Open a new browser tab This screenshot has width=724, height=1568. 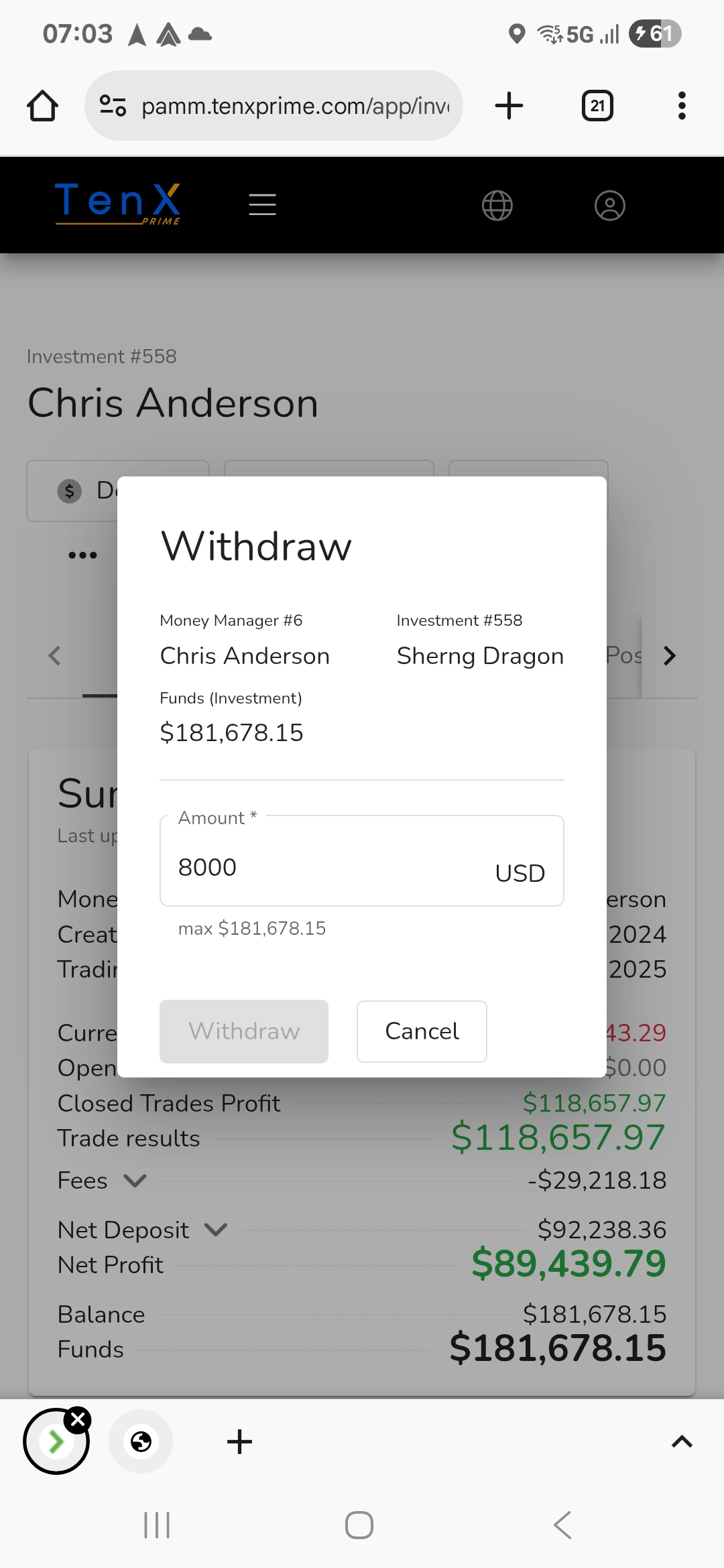(509, 106)
